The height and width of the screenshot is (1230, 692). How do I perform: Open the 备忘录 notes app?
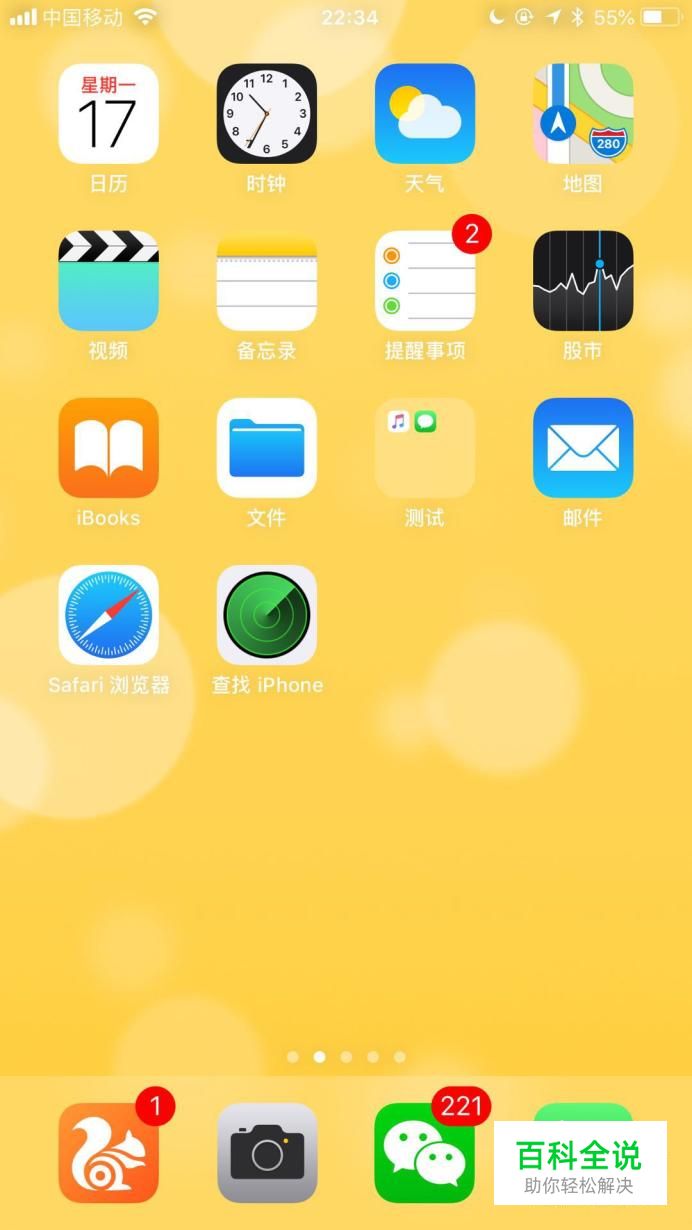click(x=266, y=280)
